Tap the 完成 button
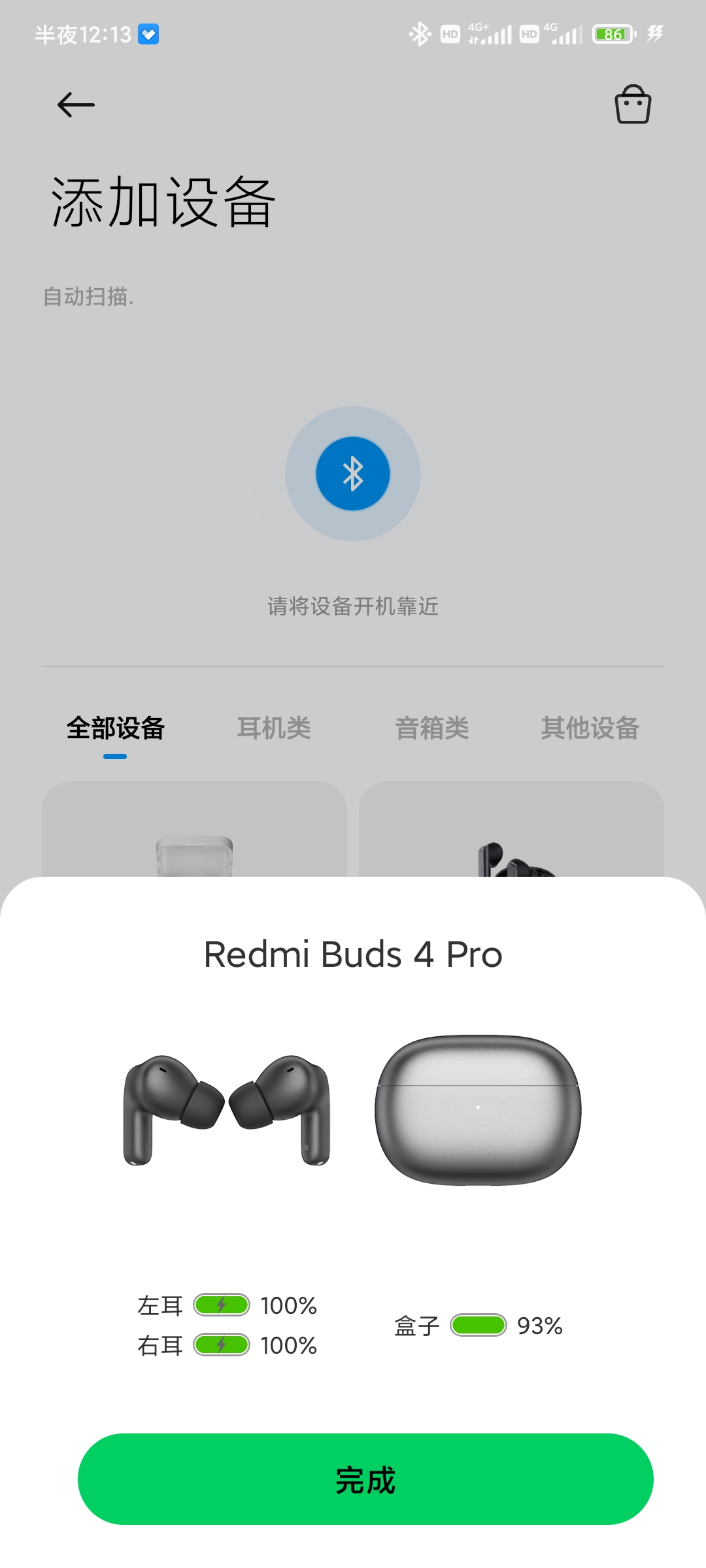Screen dimensions: 706x1568 (x=365, y=1479)
